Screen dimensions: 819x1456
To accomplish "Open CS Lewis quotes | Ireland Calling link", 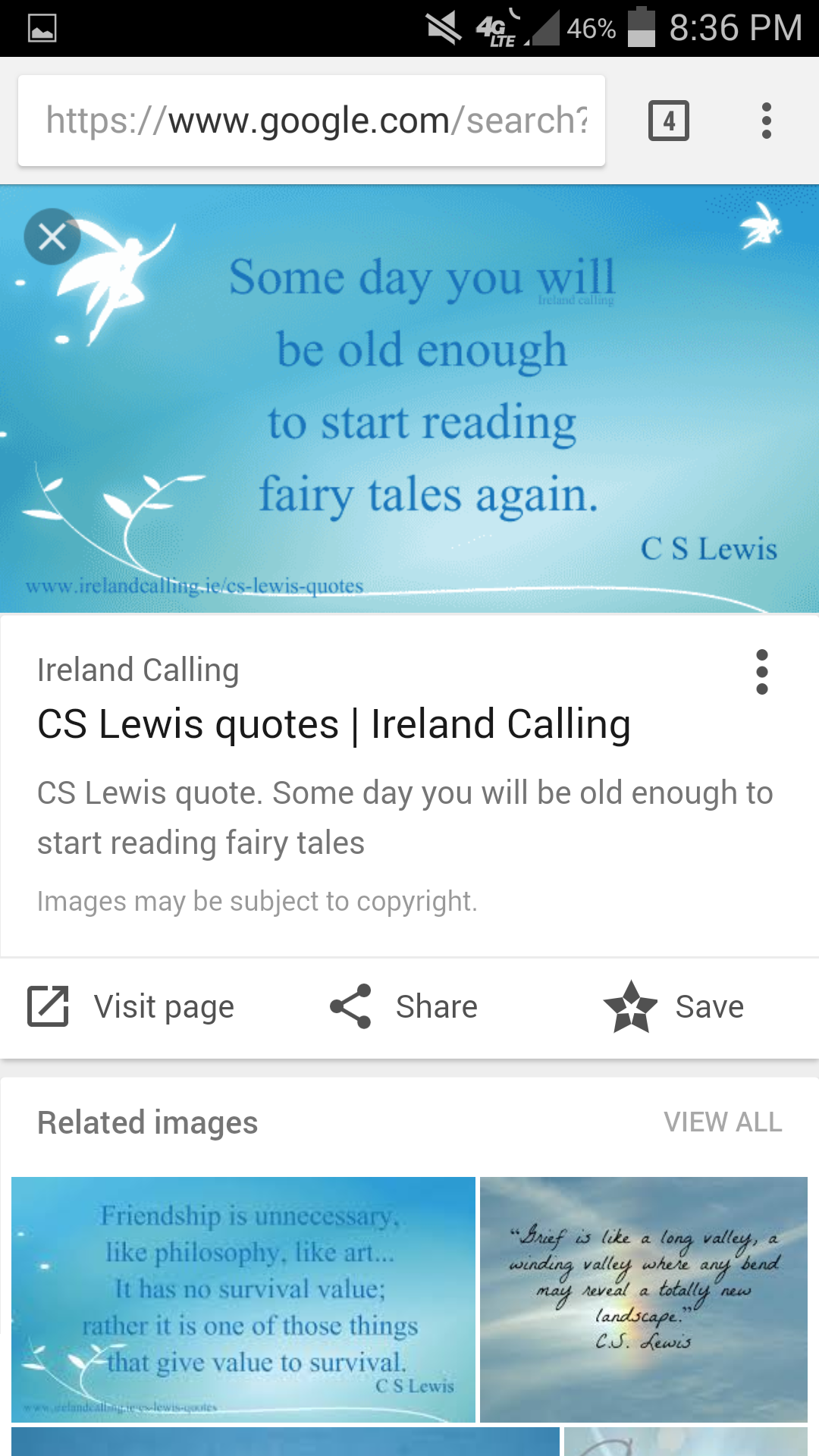I will 334,724.
